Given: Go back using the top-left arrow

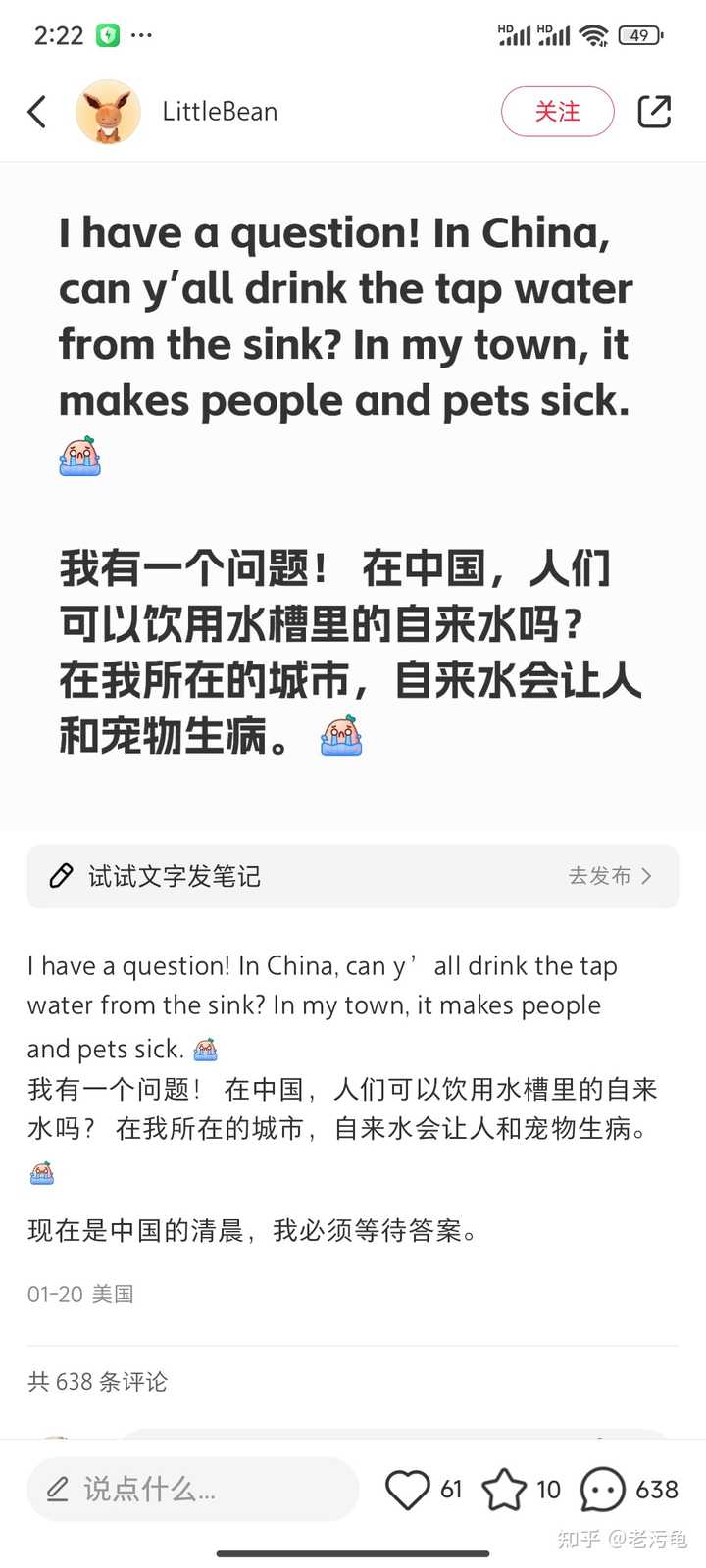Looking at the screenshot, I should click(37, 112).
